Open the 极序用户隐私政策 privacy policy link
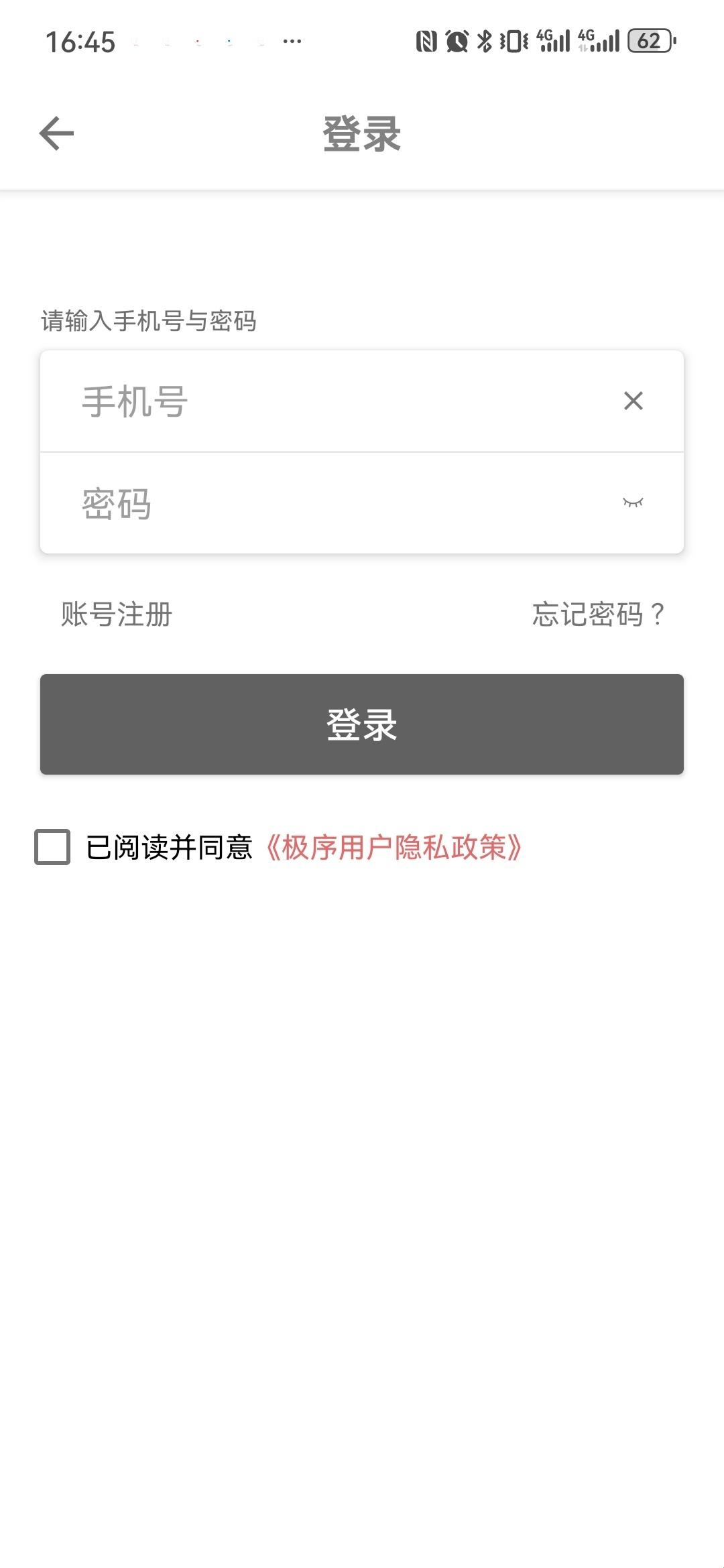The image size is (724, 1568). point(394,847)
